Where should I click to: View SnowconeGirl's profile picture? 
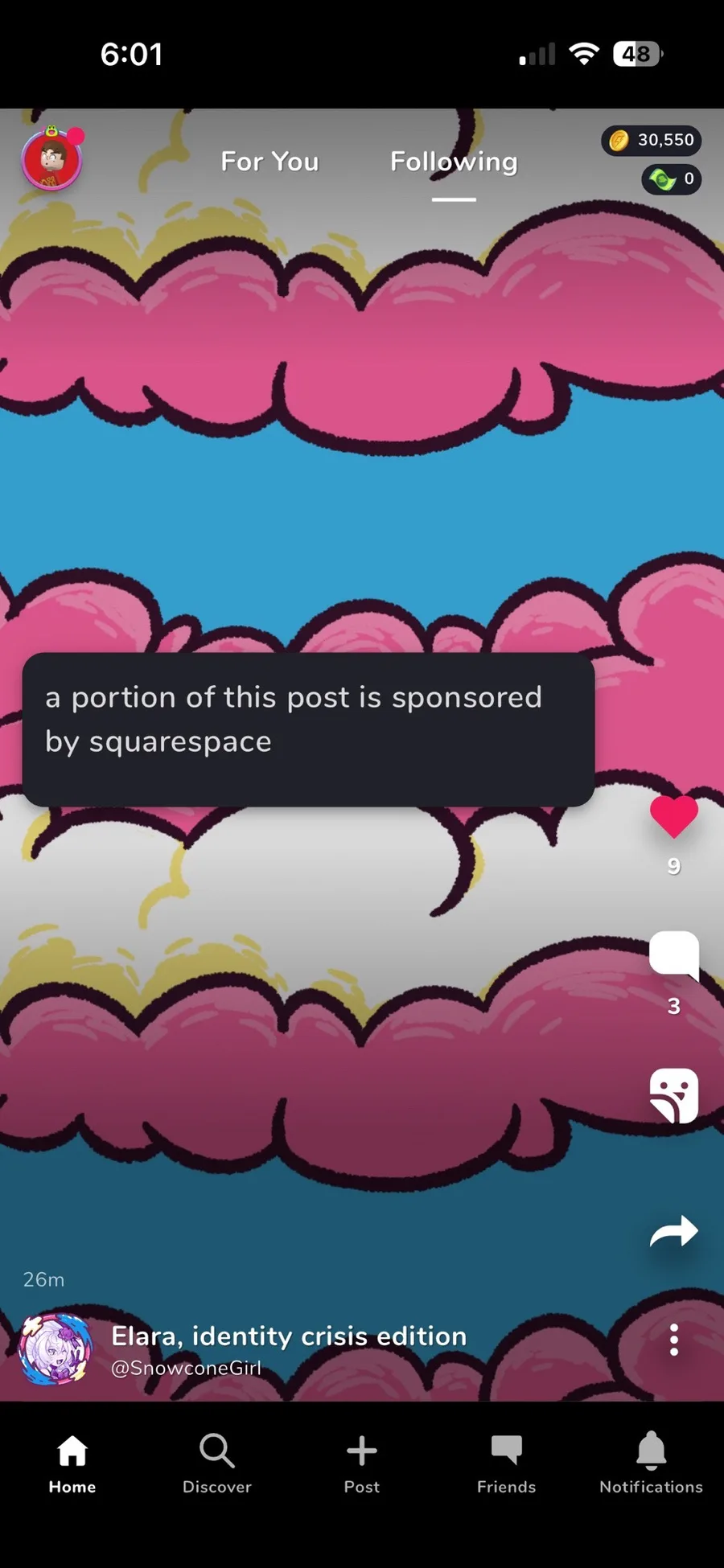(55, 1348)
